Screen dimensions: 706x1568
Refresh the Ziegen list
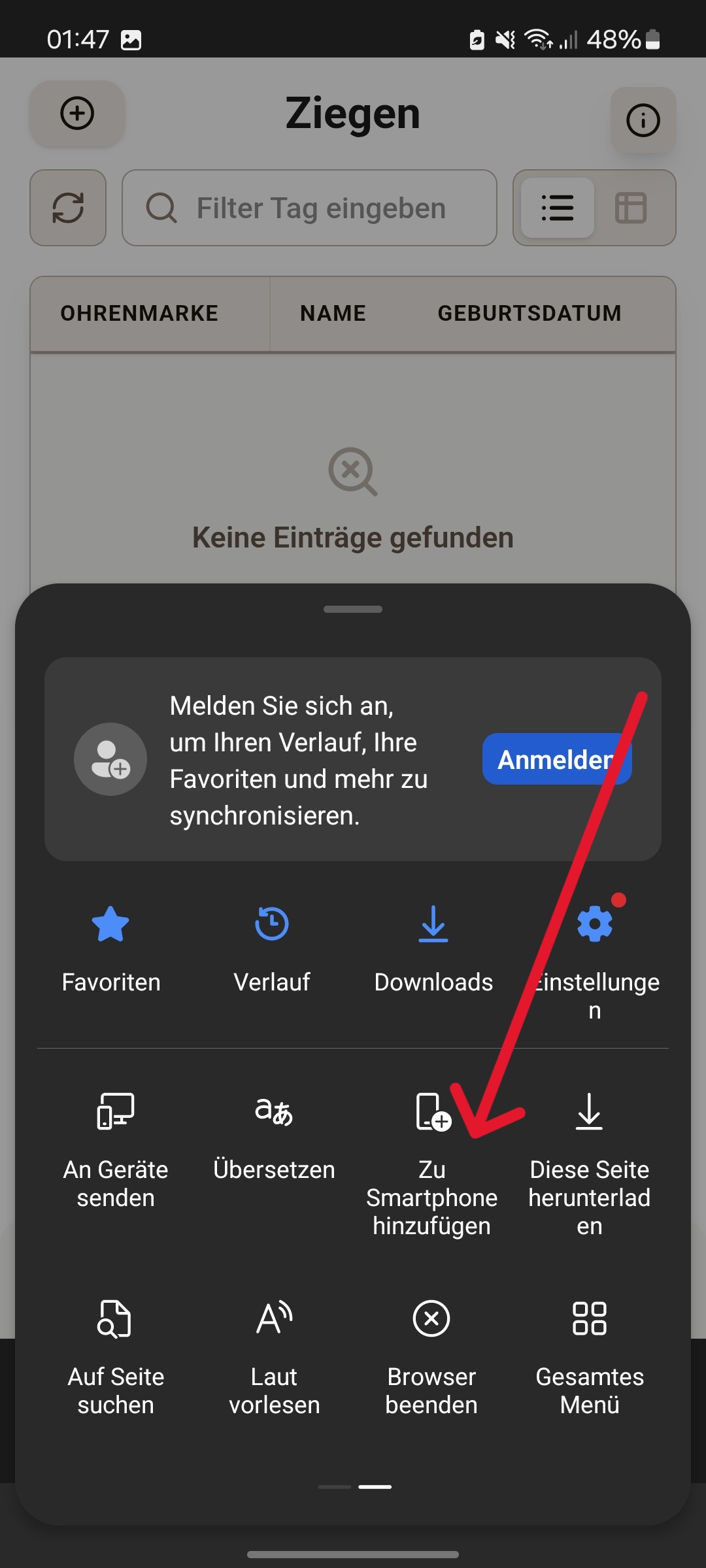[x=68, y=208]
